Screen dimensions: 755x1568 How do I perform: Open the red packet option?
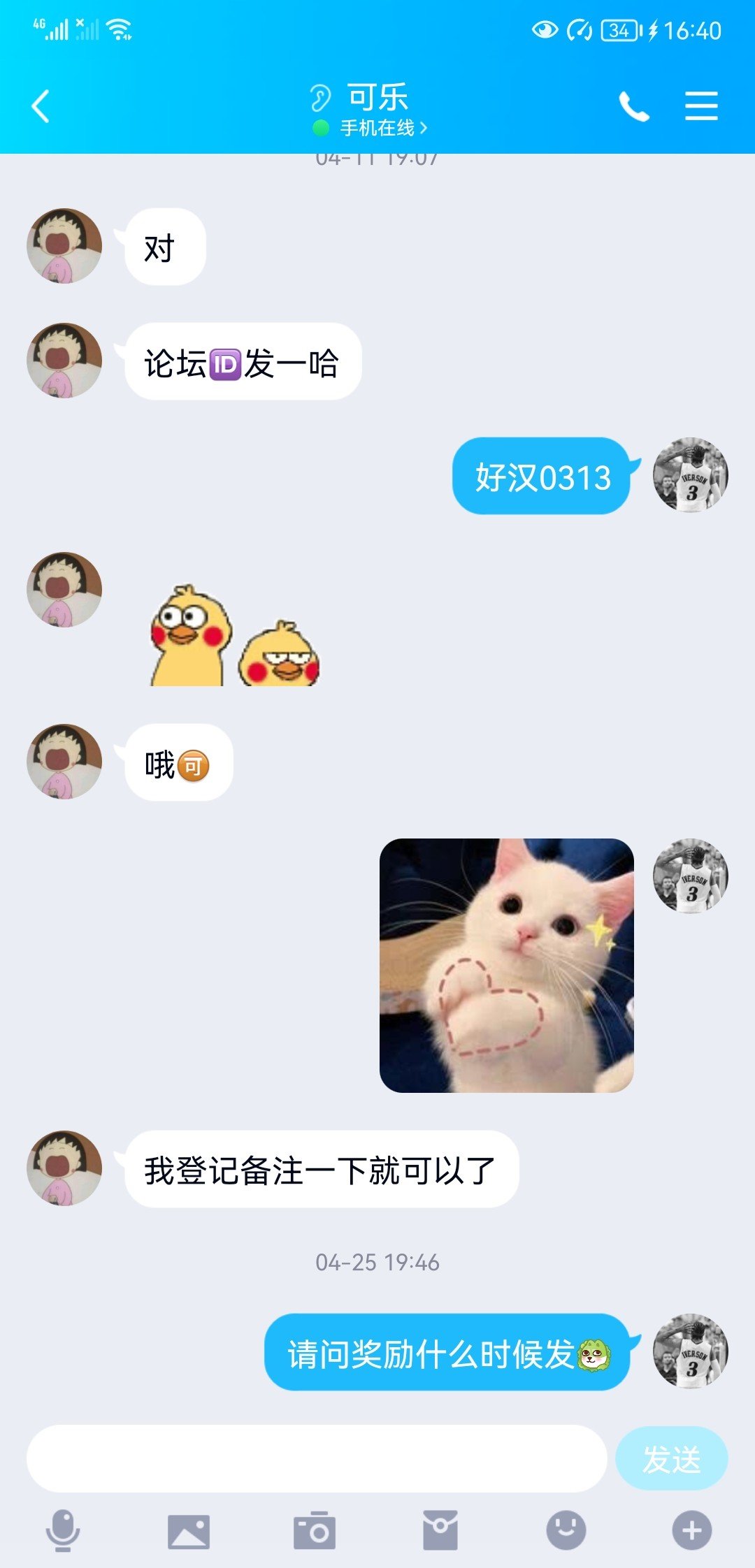[440, 1530]
